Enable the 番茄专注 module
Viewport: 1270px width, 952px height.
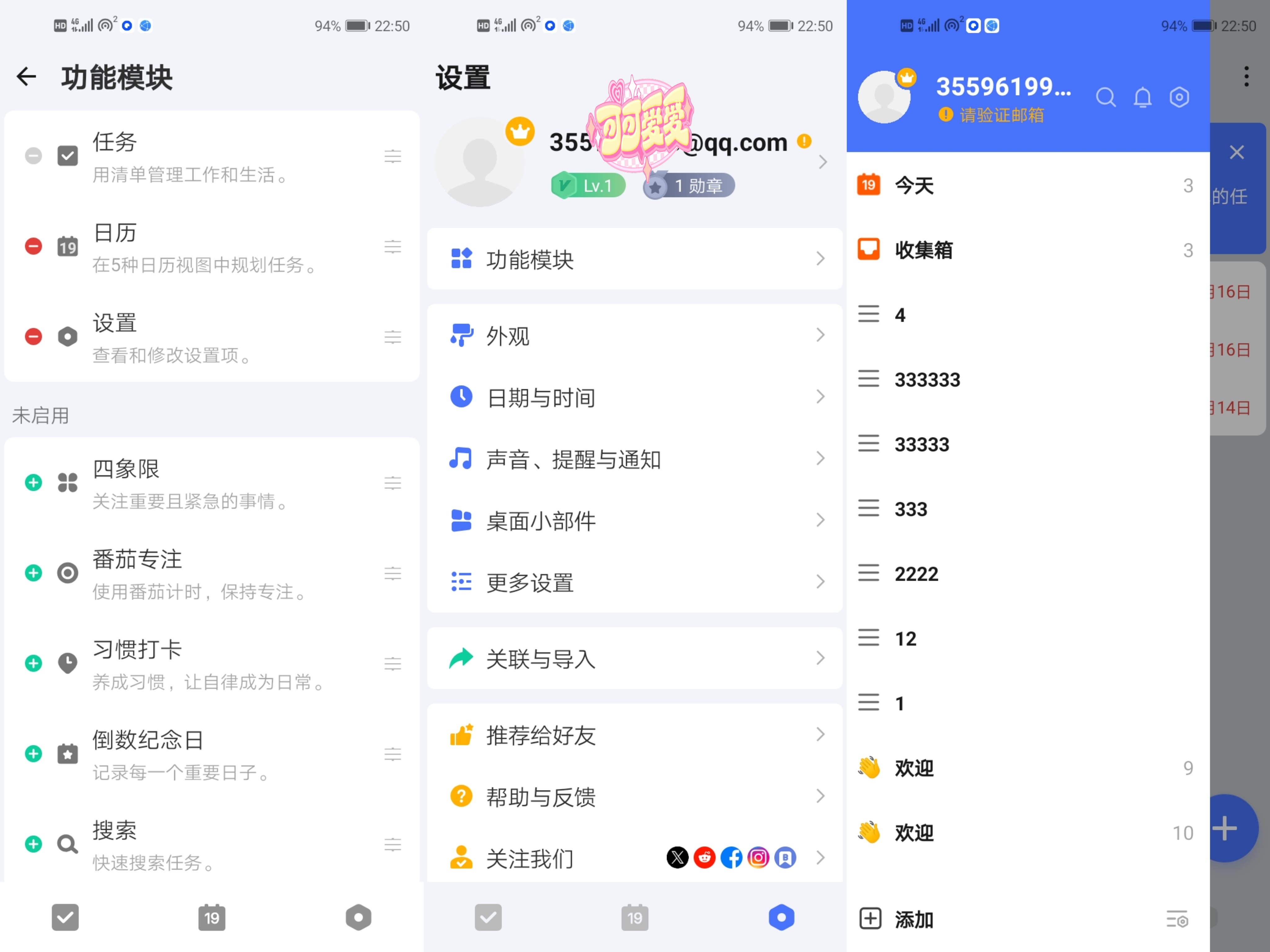(33, 573)
